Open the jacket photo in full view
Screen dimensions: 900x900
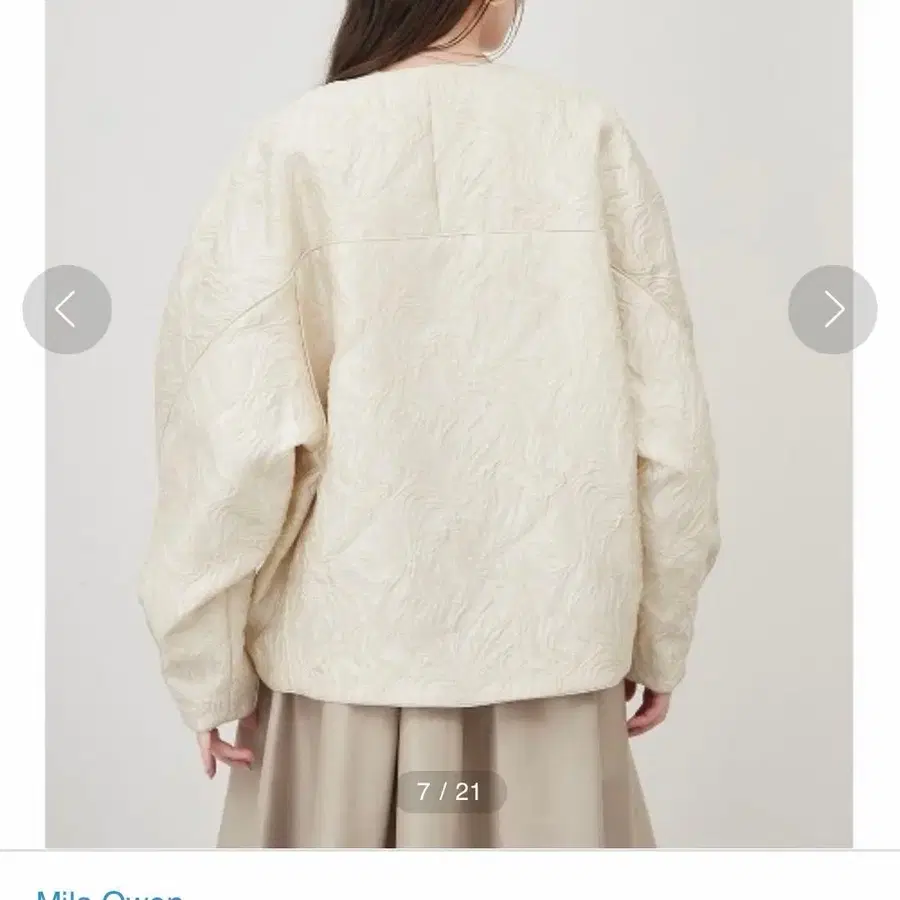pyautogui.click(x=450, y=450)
